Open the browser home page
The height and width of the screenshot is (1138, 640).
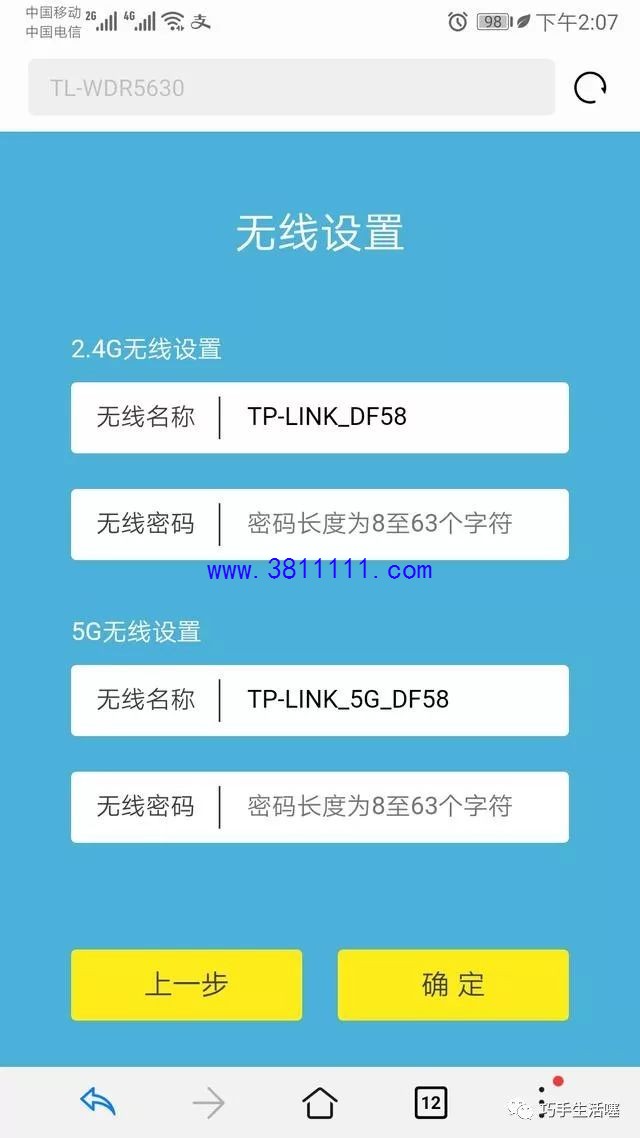tap(320, 1102)
